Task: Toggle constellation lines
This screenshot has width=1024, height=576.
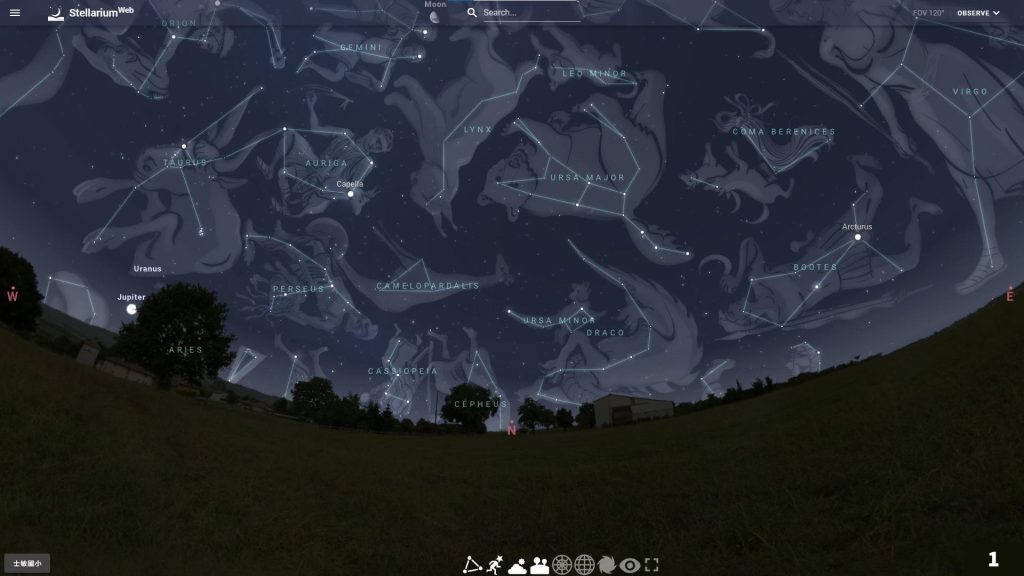Action: click(x=472, y=565)
